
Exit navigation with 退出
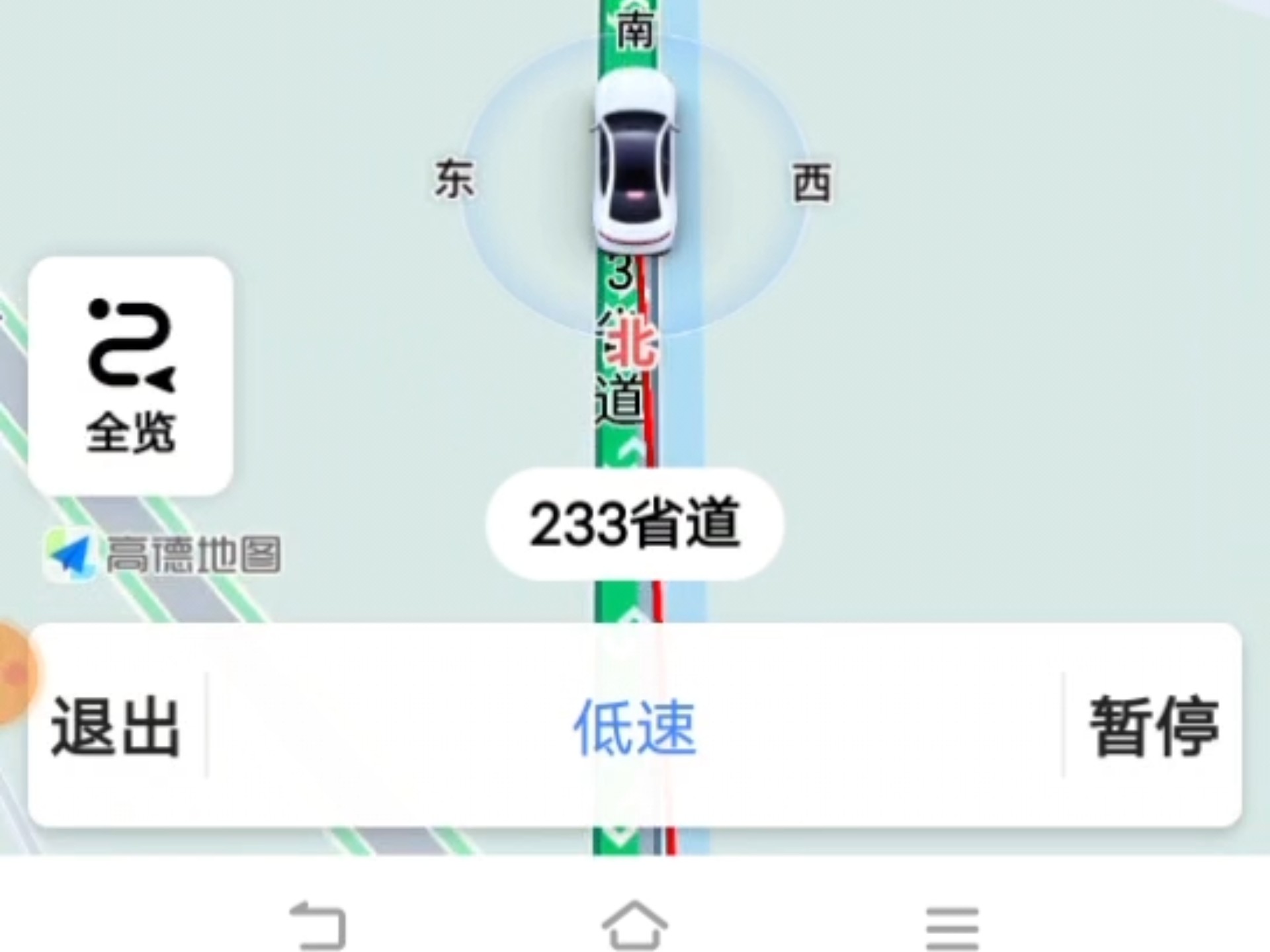[x=116, y=726]
